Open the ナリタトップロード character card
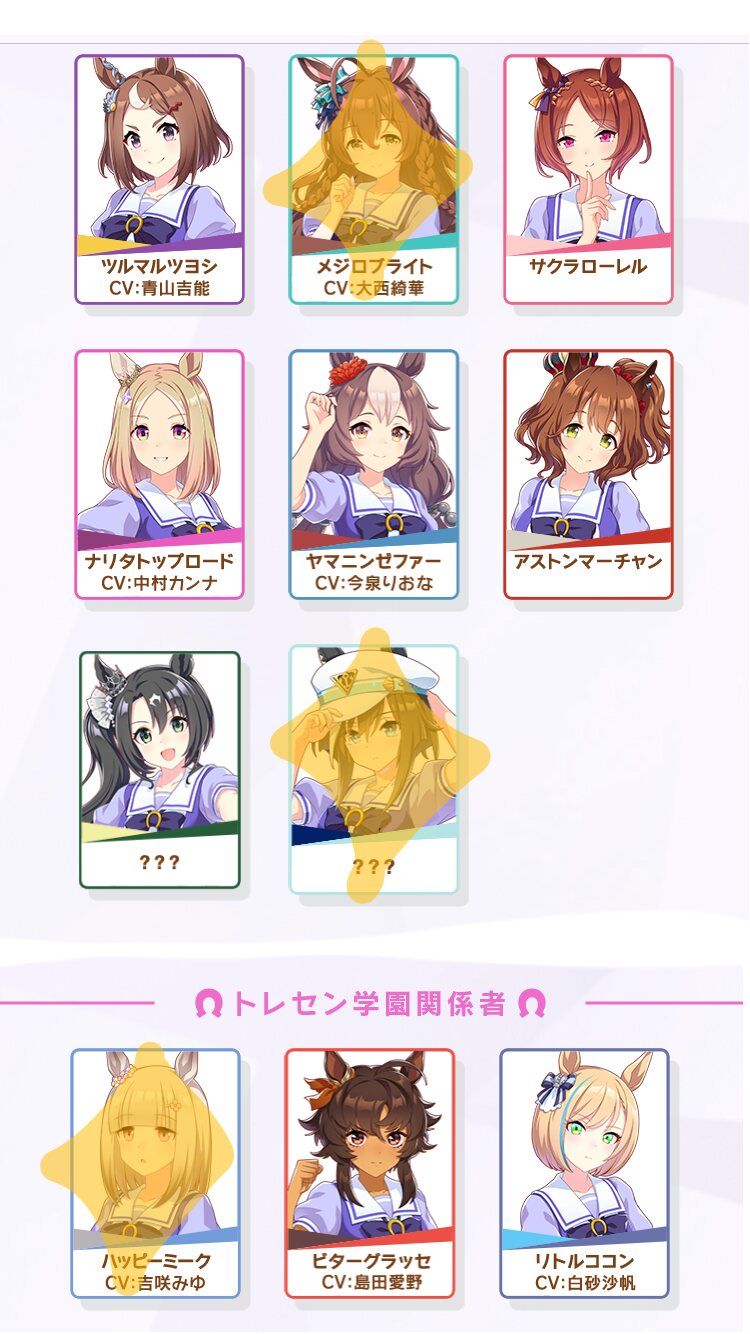Screen dimensions: 750x1334 (x=160, y=474)
